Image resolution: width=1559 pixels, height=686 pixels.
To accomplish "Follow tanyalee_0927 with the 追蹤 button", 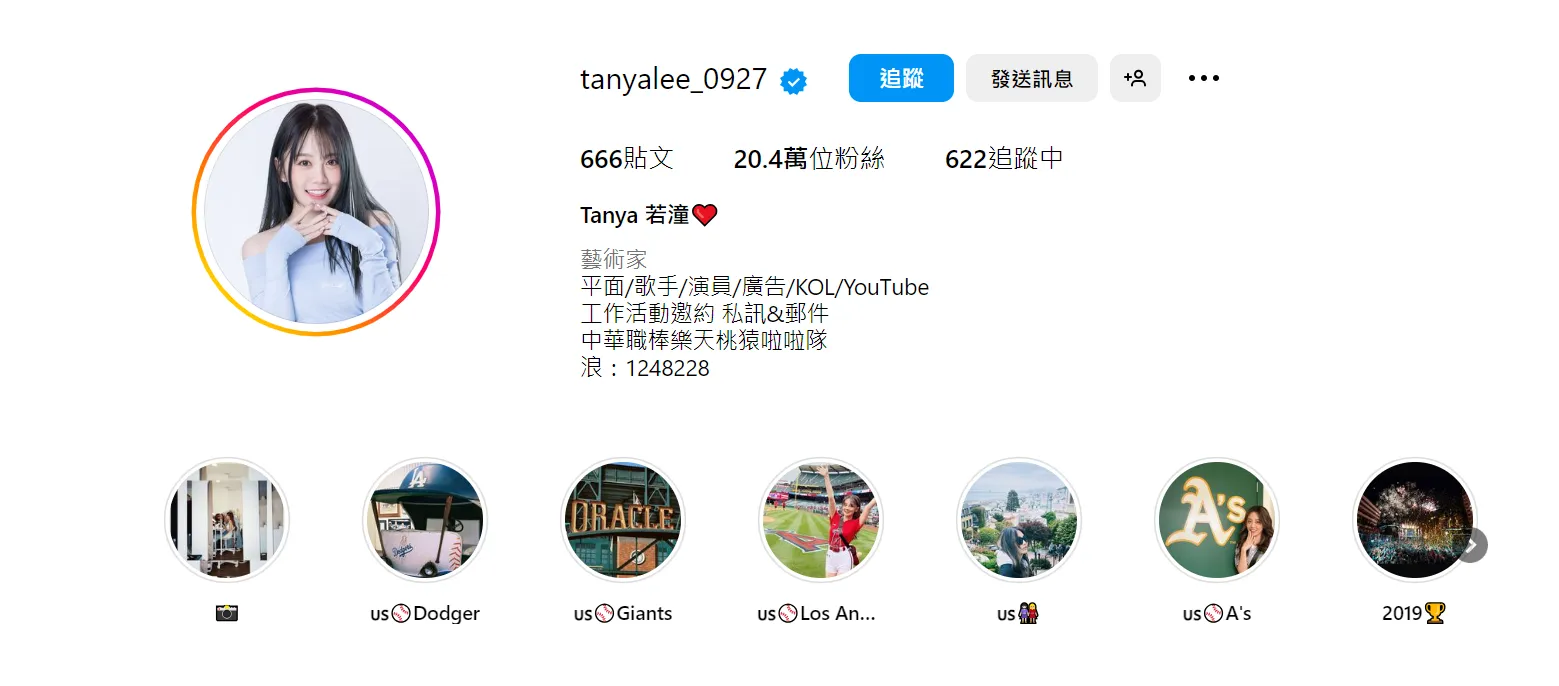I will (900, 78).
